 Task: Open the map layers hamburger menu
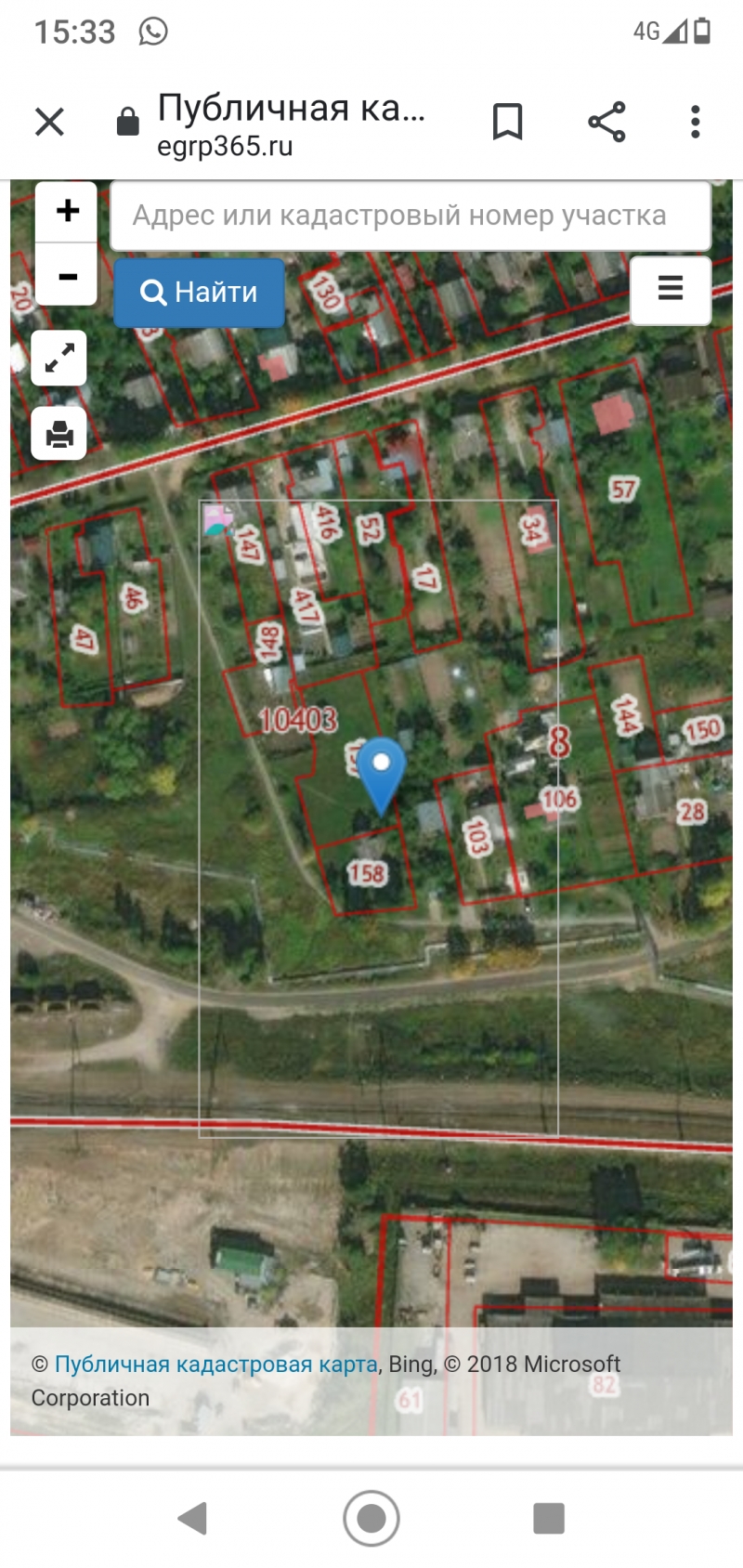(671, 289)
